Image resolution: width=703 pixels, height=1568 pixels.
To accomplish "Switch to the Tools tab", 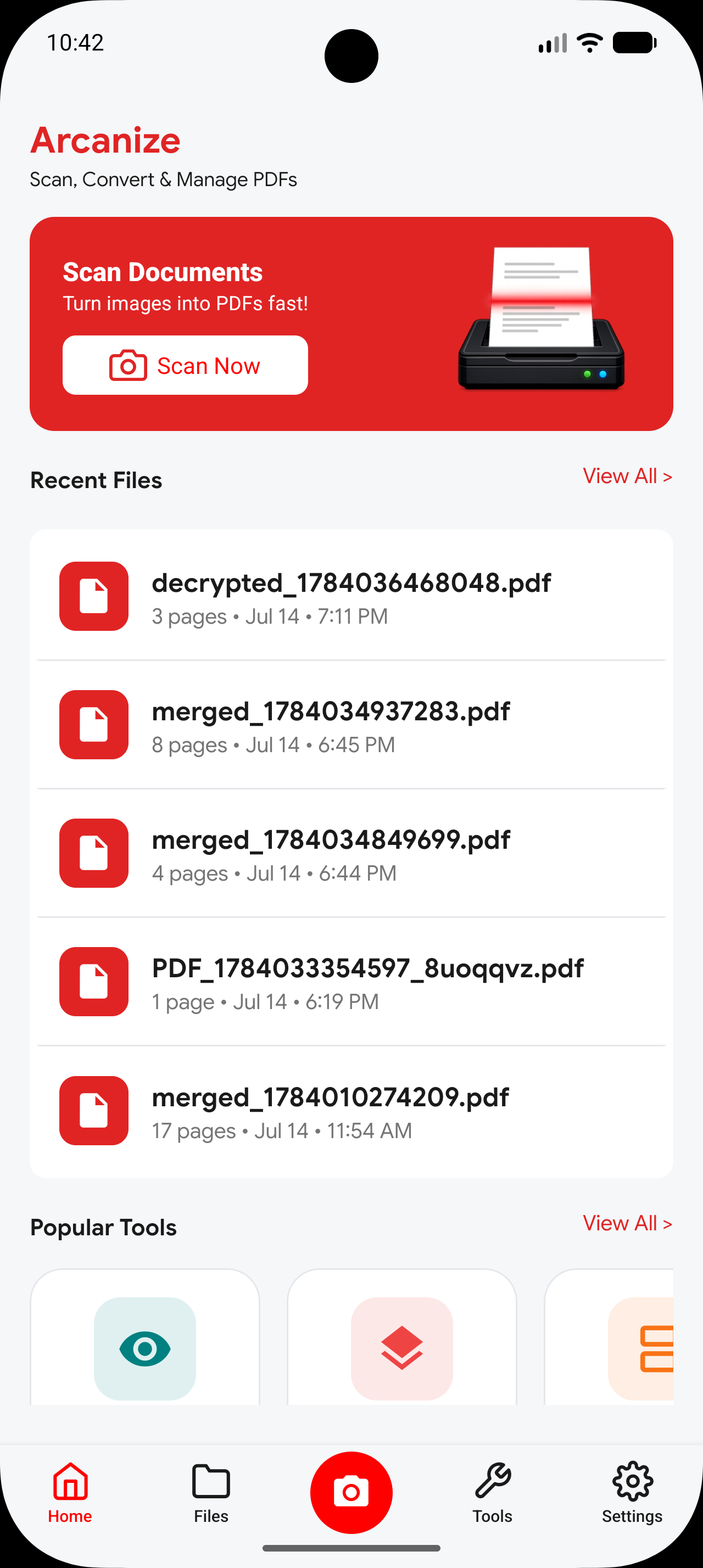I will point(493,1494).
